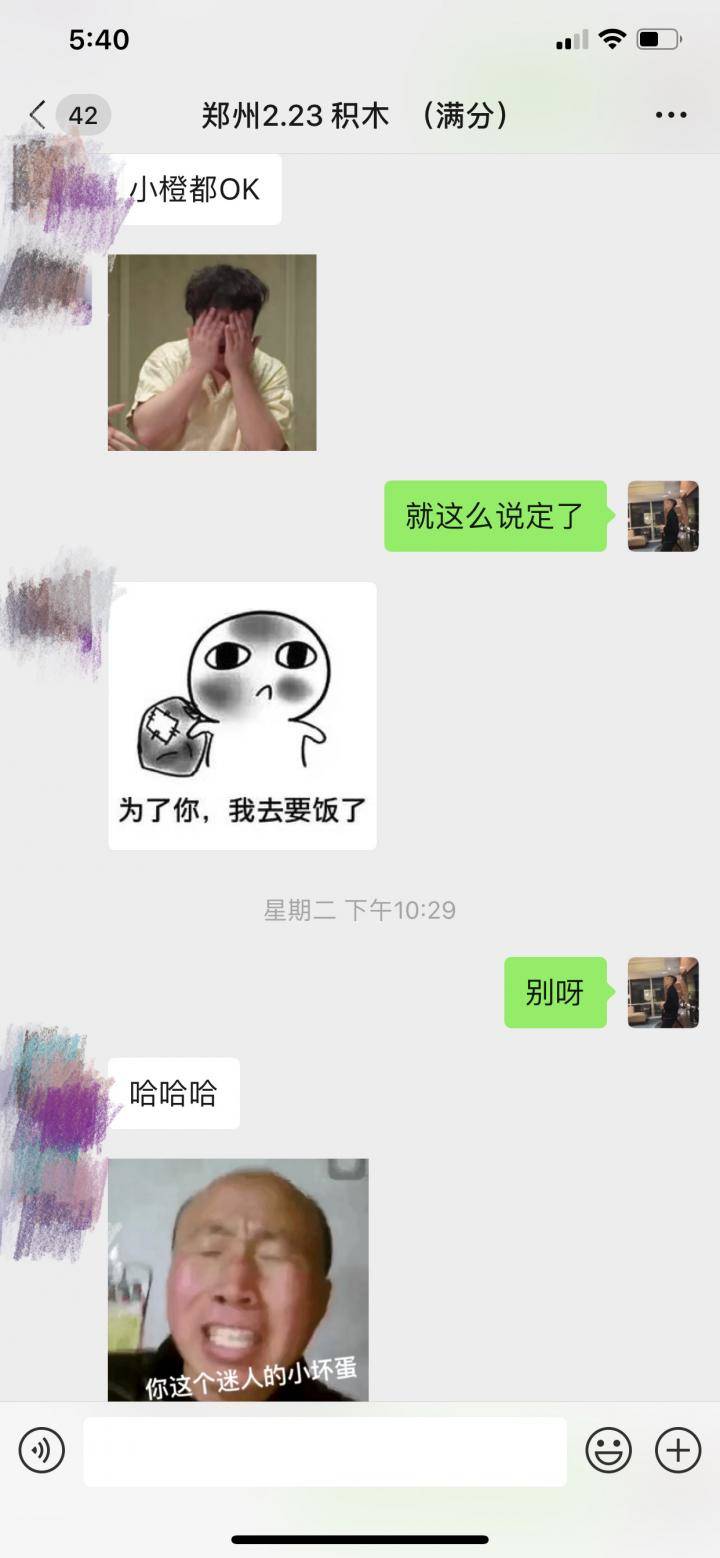
Task: Open the 为了你，我去要饭了 sticker
Action: click(243, 715)
